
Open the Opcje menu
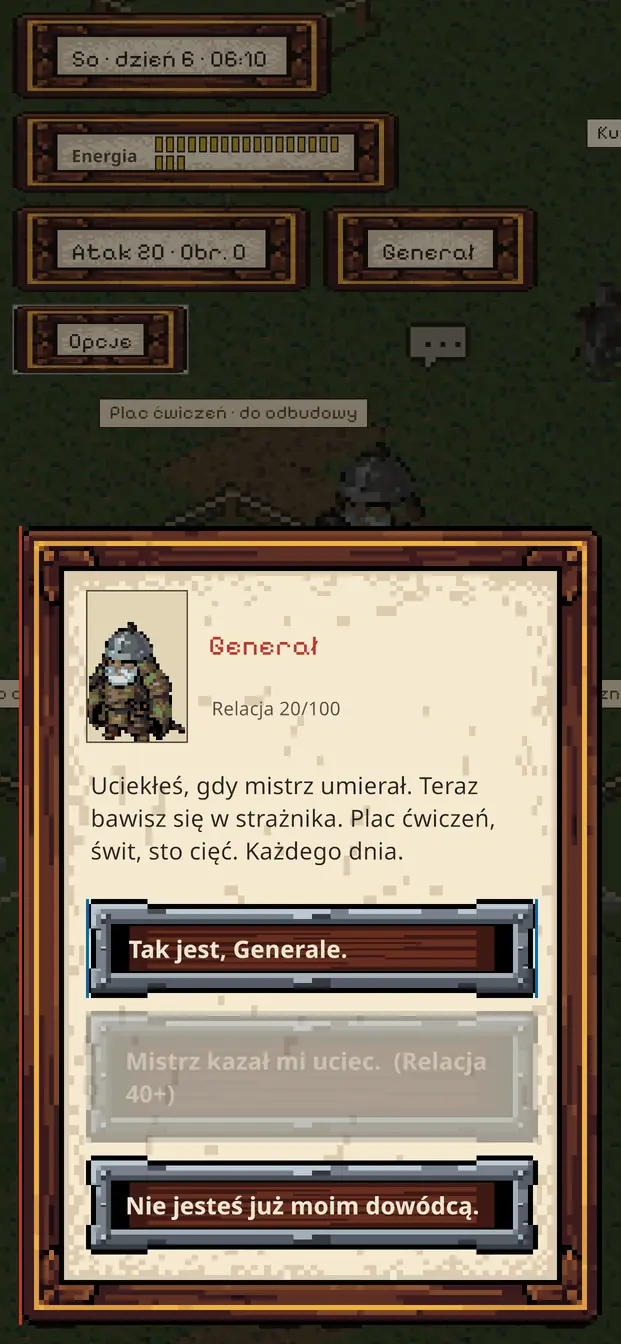(x=100, y=340)
